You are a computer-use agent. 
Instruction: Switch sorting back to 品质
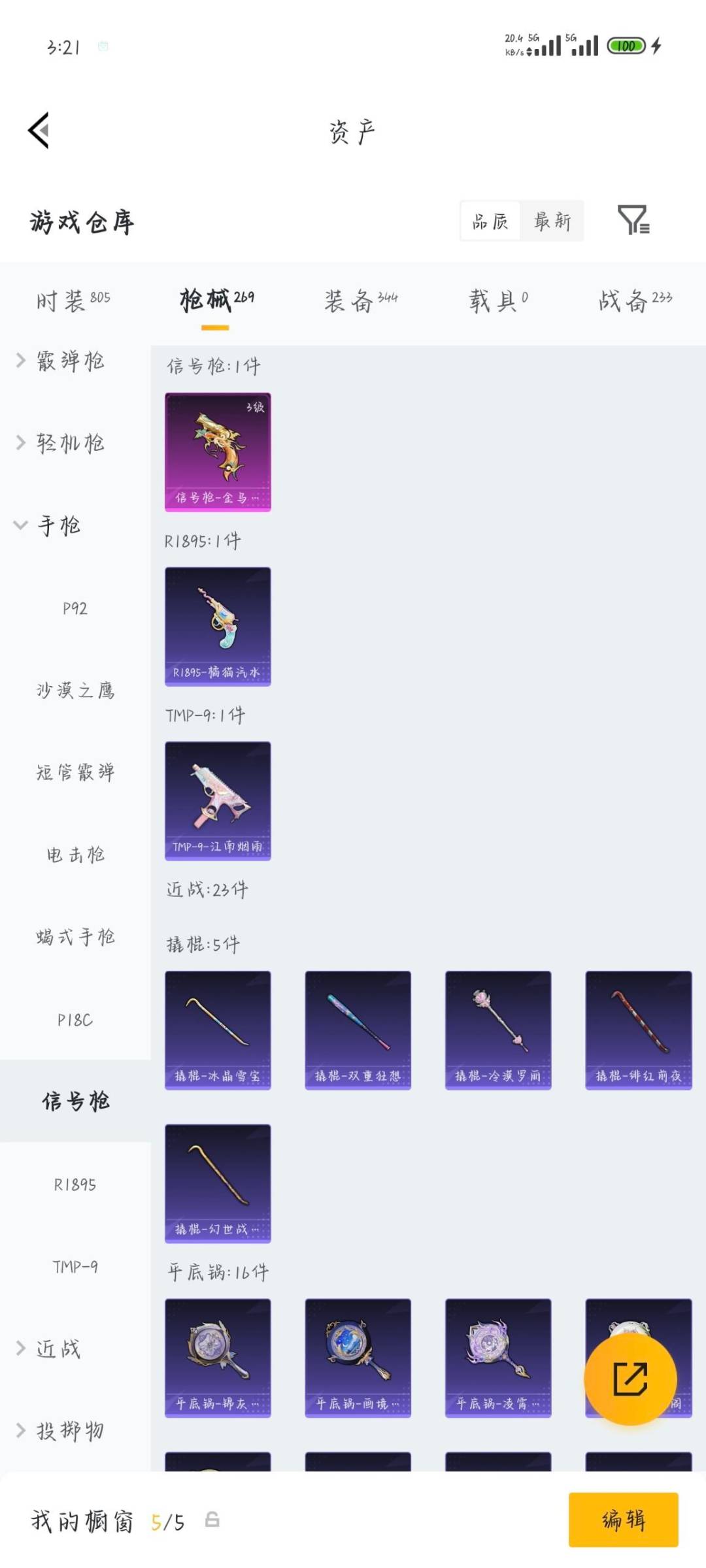tap(491, 222)
